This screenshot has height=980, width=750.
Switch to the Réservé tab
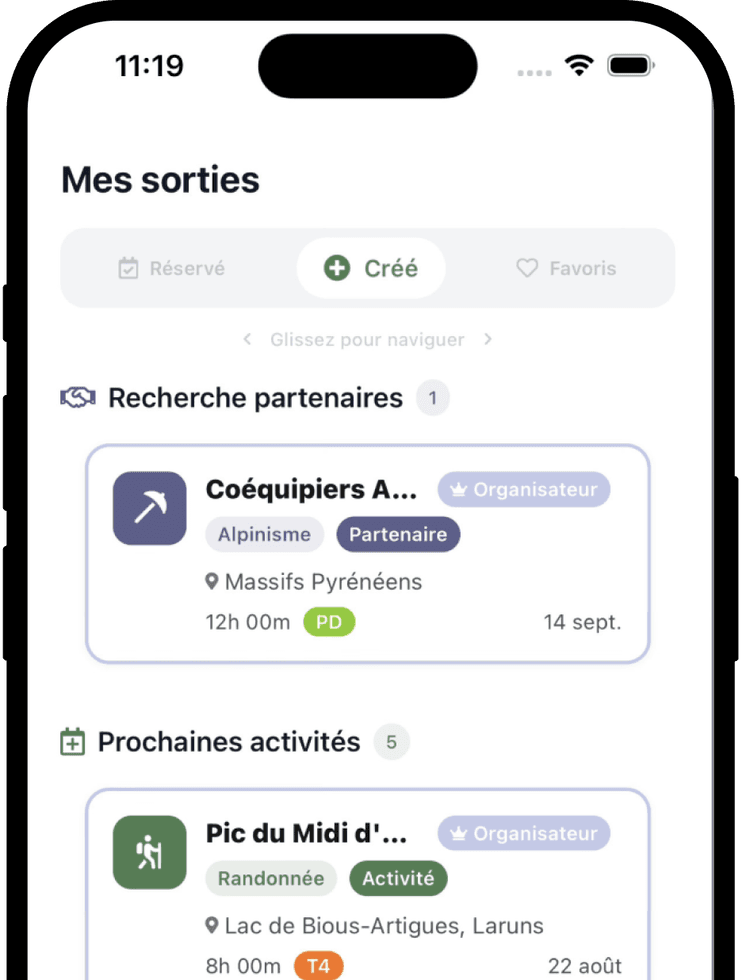tap(174, 268)
